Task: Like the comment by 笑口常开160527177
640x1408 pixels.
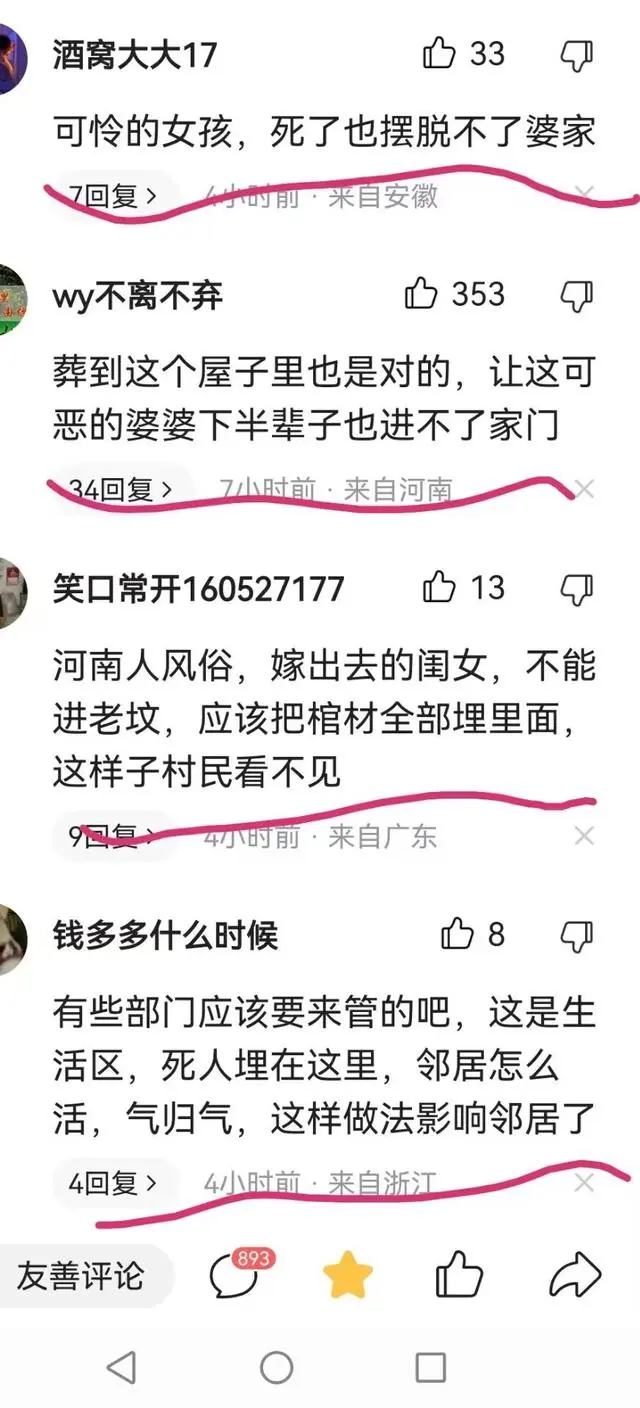Action: 440,588
